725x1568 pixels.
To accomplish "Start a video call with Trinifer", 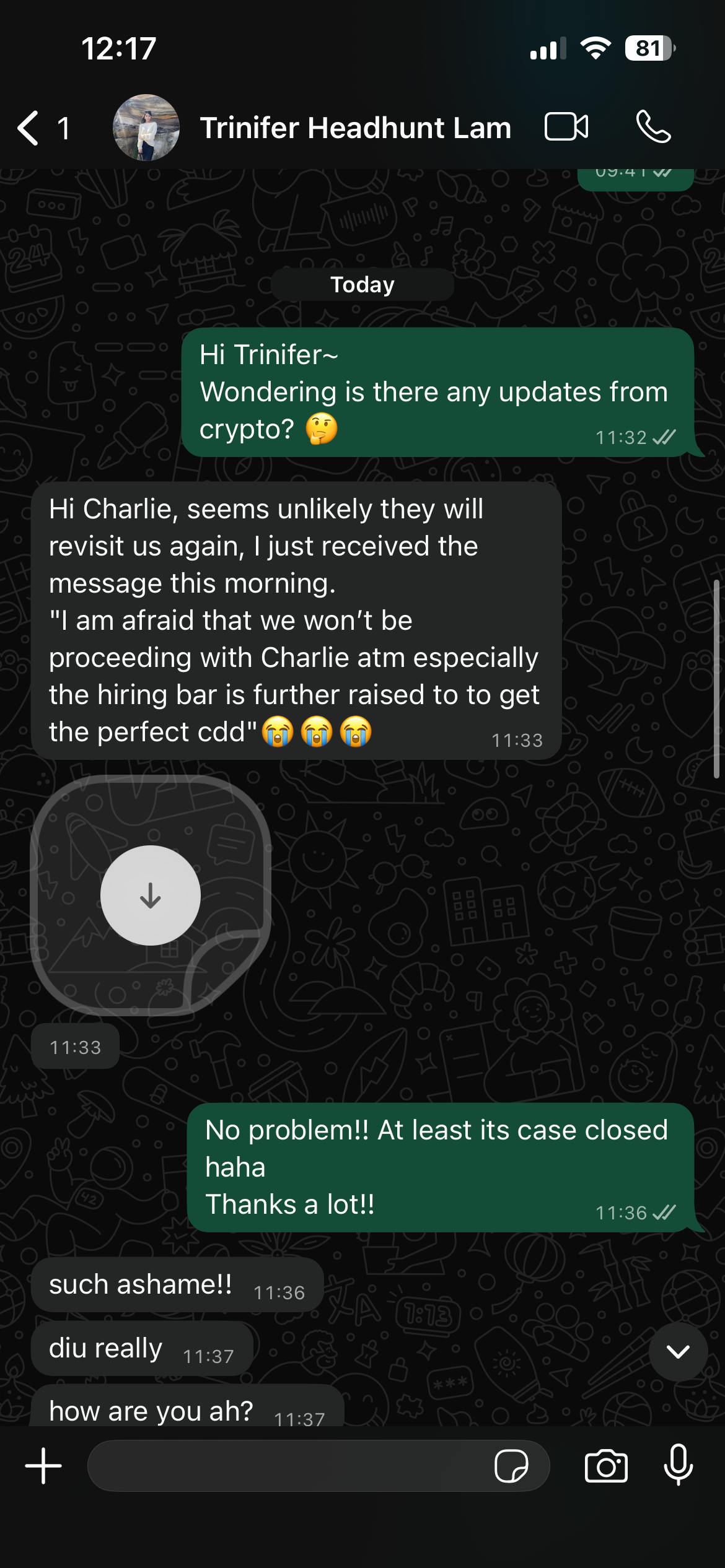I will (x=566, y=127).
